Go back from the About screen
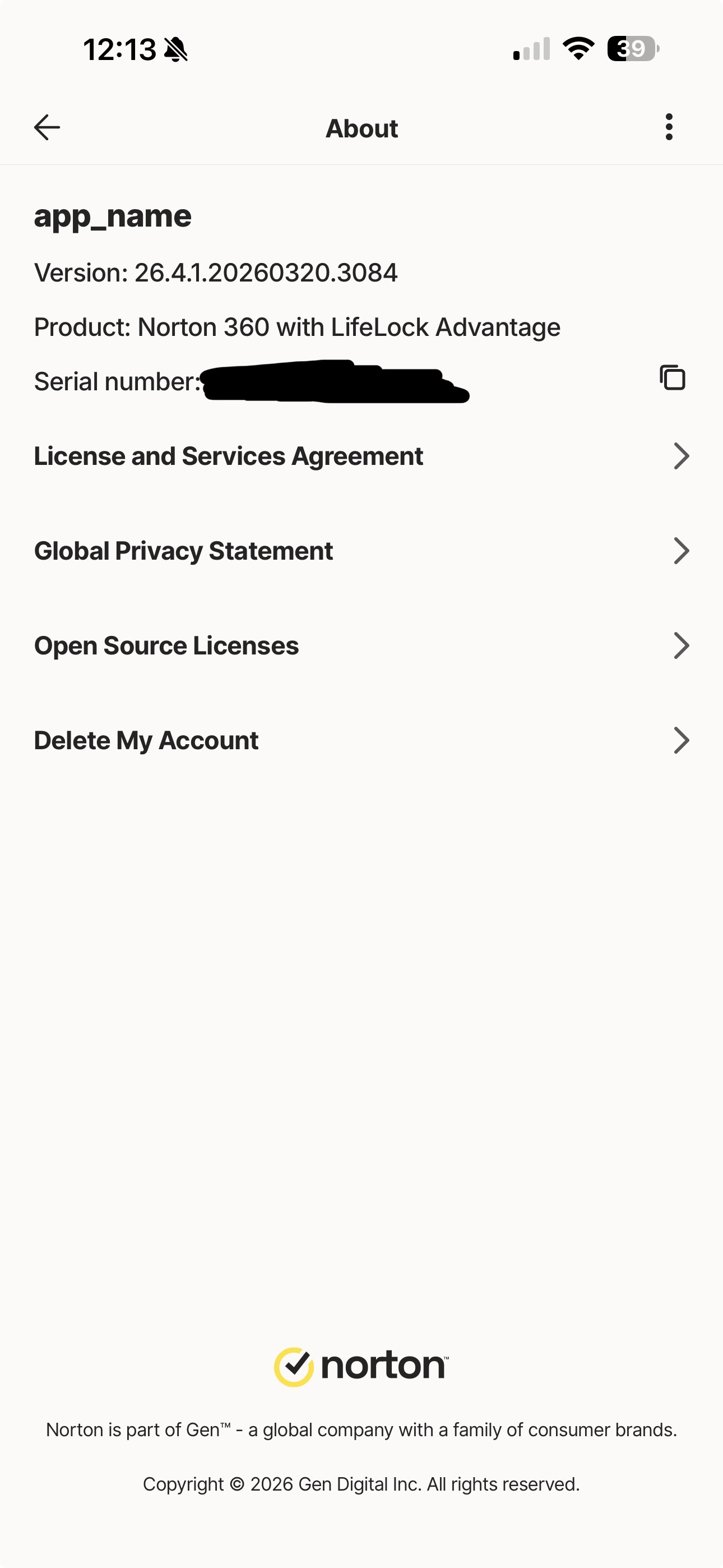 click(47, 128)
